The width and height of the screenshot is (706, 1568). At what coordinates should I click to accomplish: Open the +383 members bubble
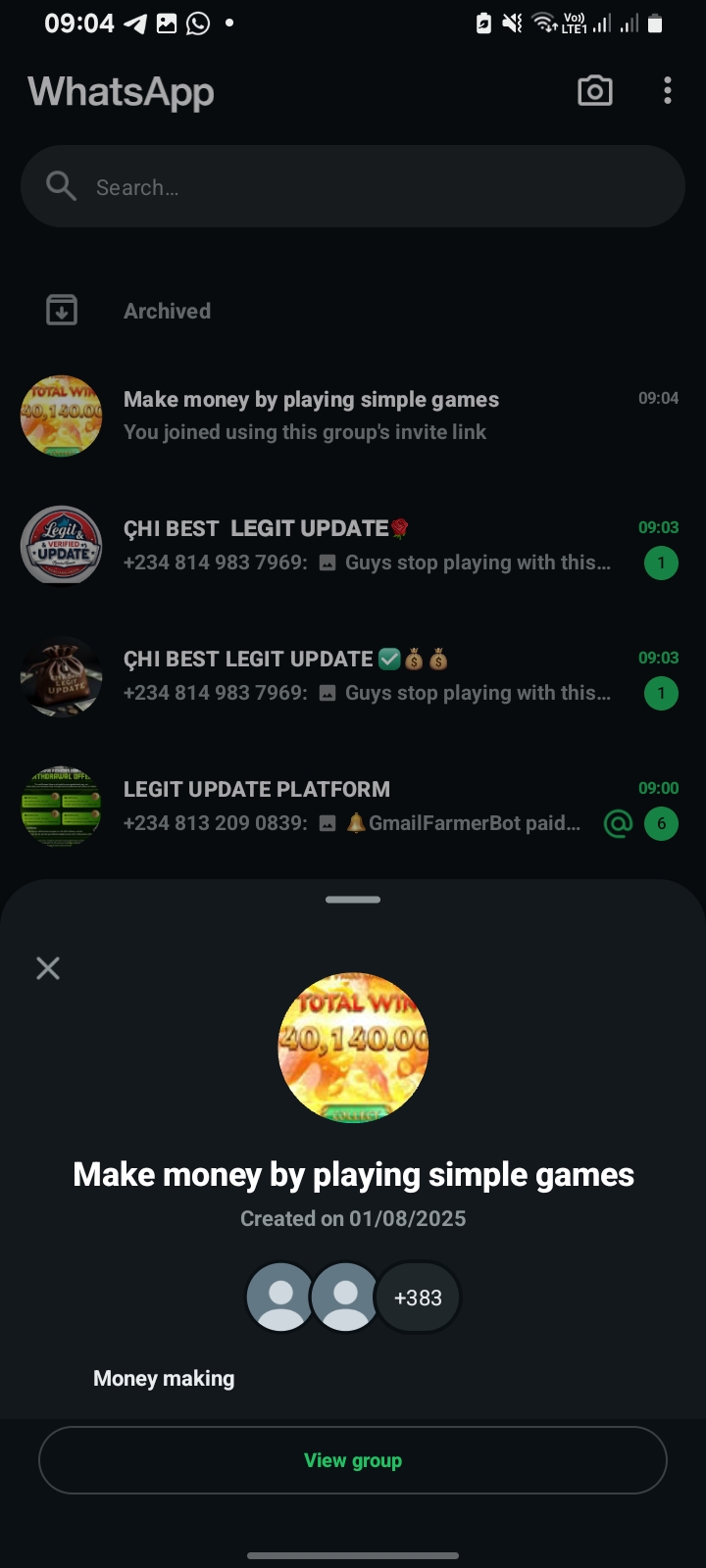click(x=418, y=1298)
